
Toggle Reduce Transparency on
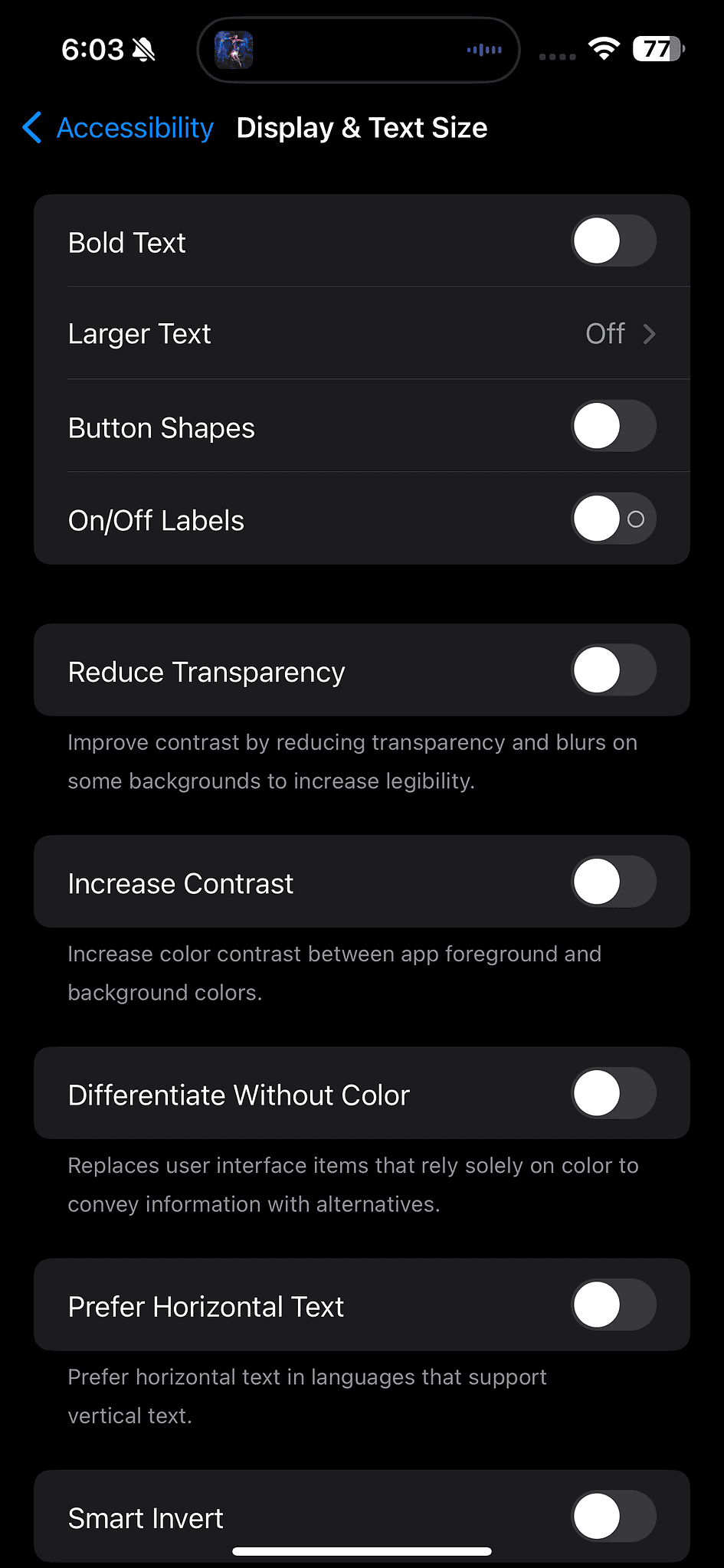click(613, 669)
